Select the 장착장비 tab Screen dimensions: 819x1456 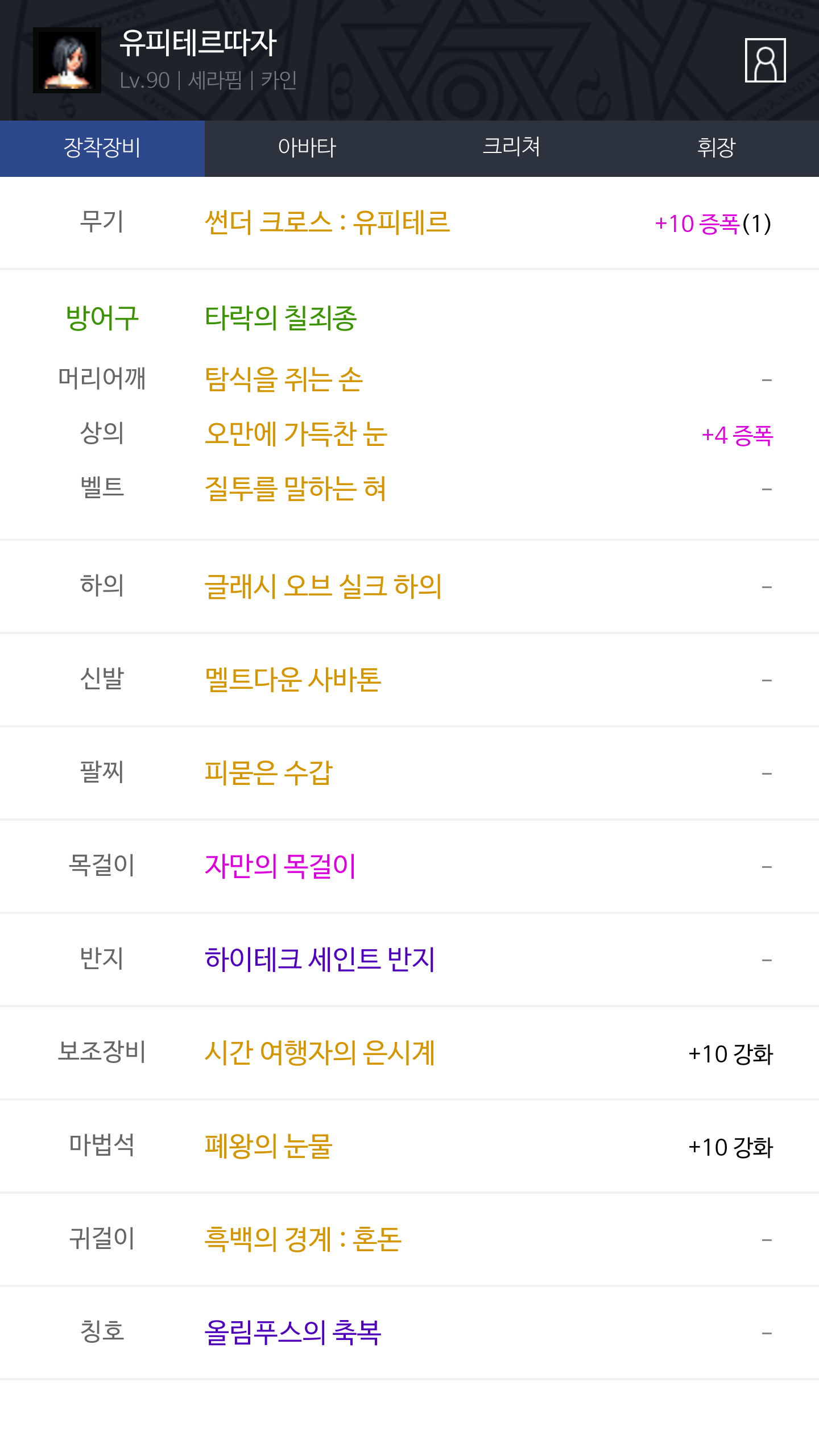pos(102,148)
